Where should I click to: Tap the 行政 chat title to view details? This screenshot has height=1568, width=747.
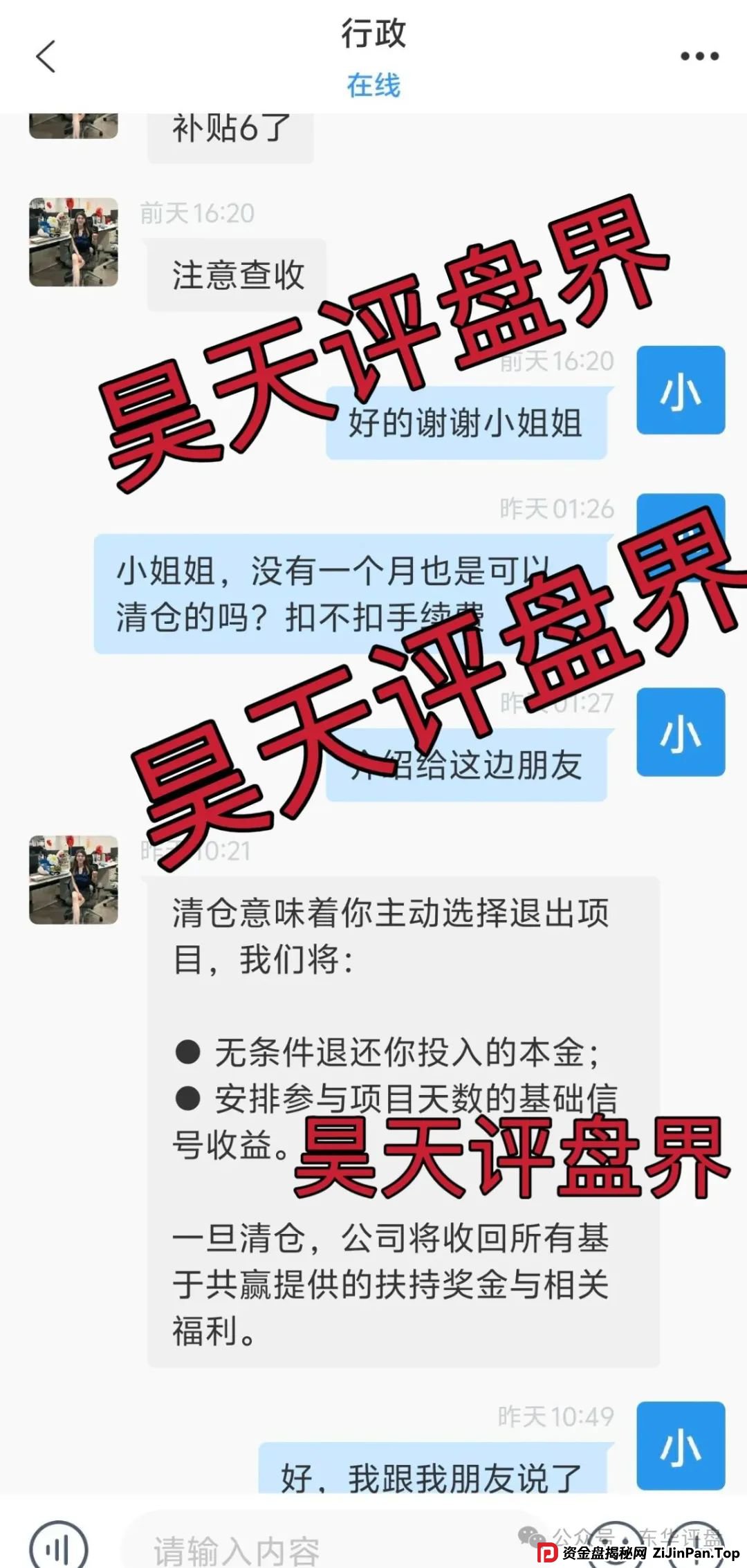(373, 35)
